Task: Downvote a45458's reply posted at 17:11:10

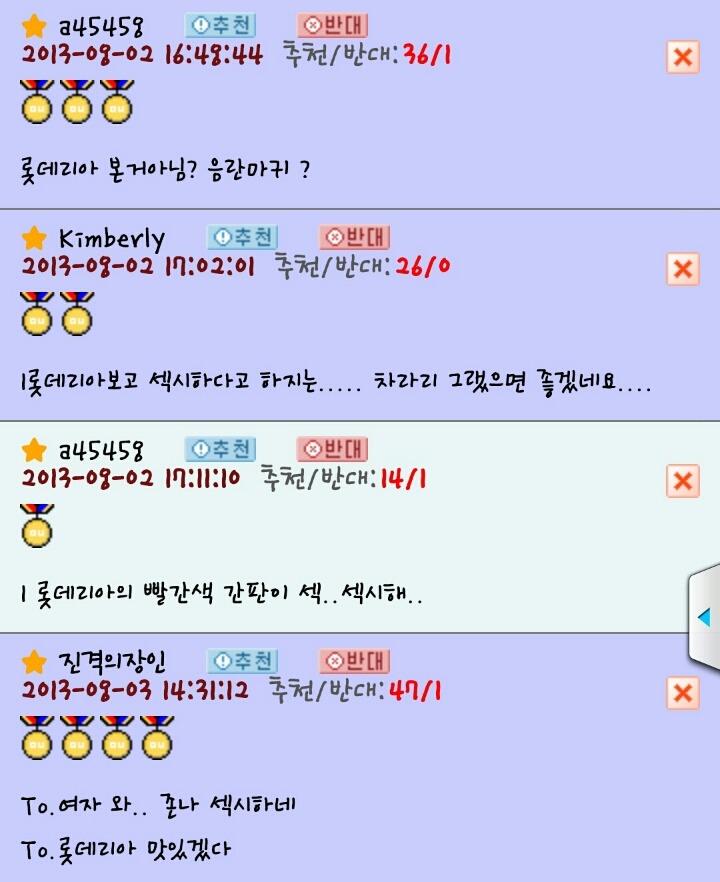Action: pos(332,449)
